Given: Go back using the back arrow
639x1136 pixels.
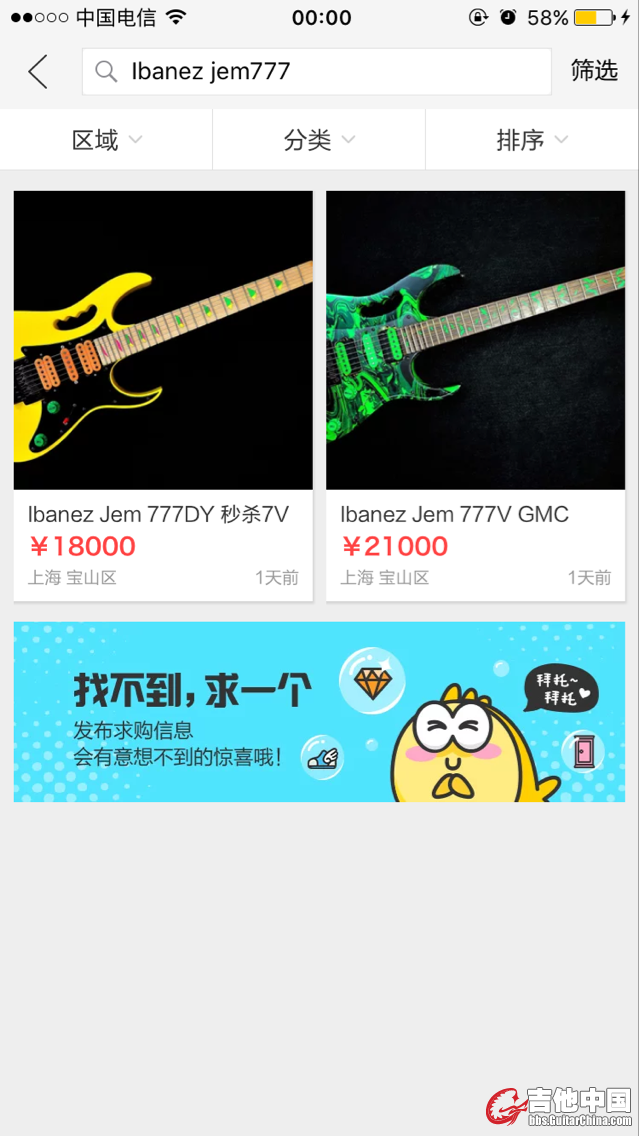Looking at the screenshot, I should point(38,72).
